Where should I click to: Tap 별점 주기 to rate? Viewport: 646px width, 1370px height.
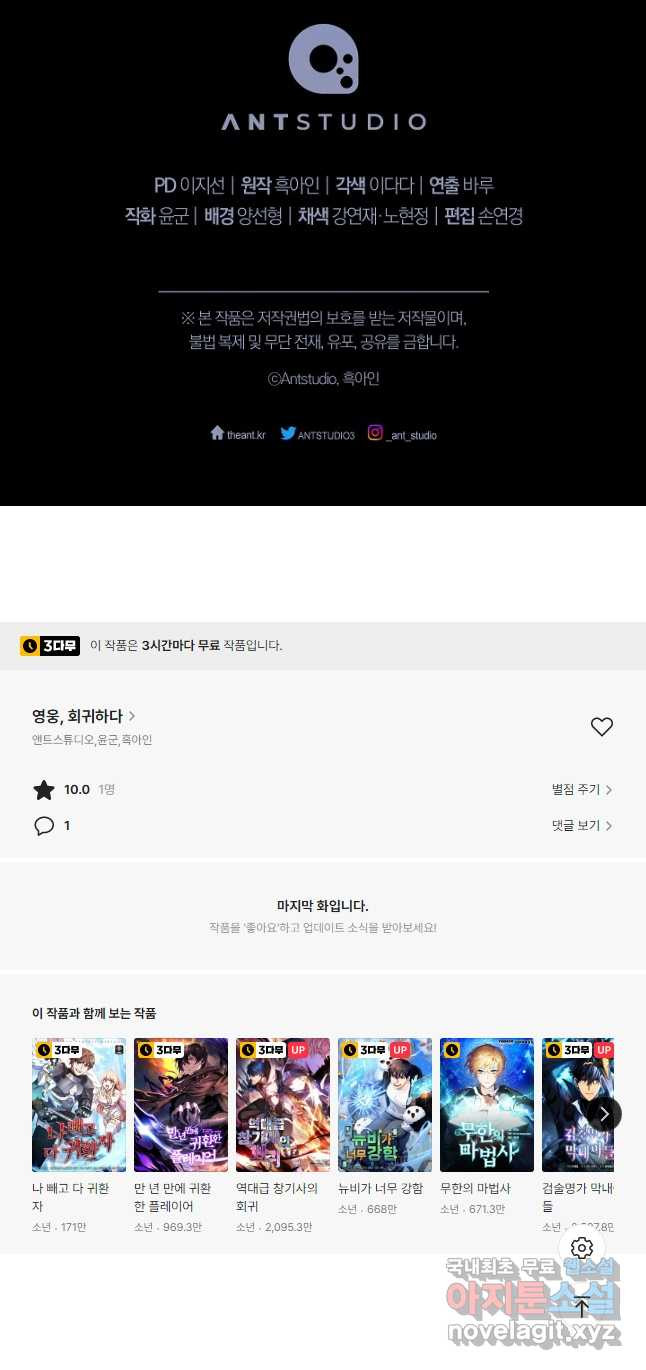(x=581, y=790)
